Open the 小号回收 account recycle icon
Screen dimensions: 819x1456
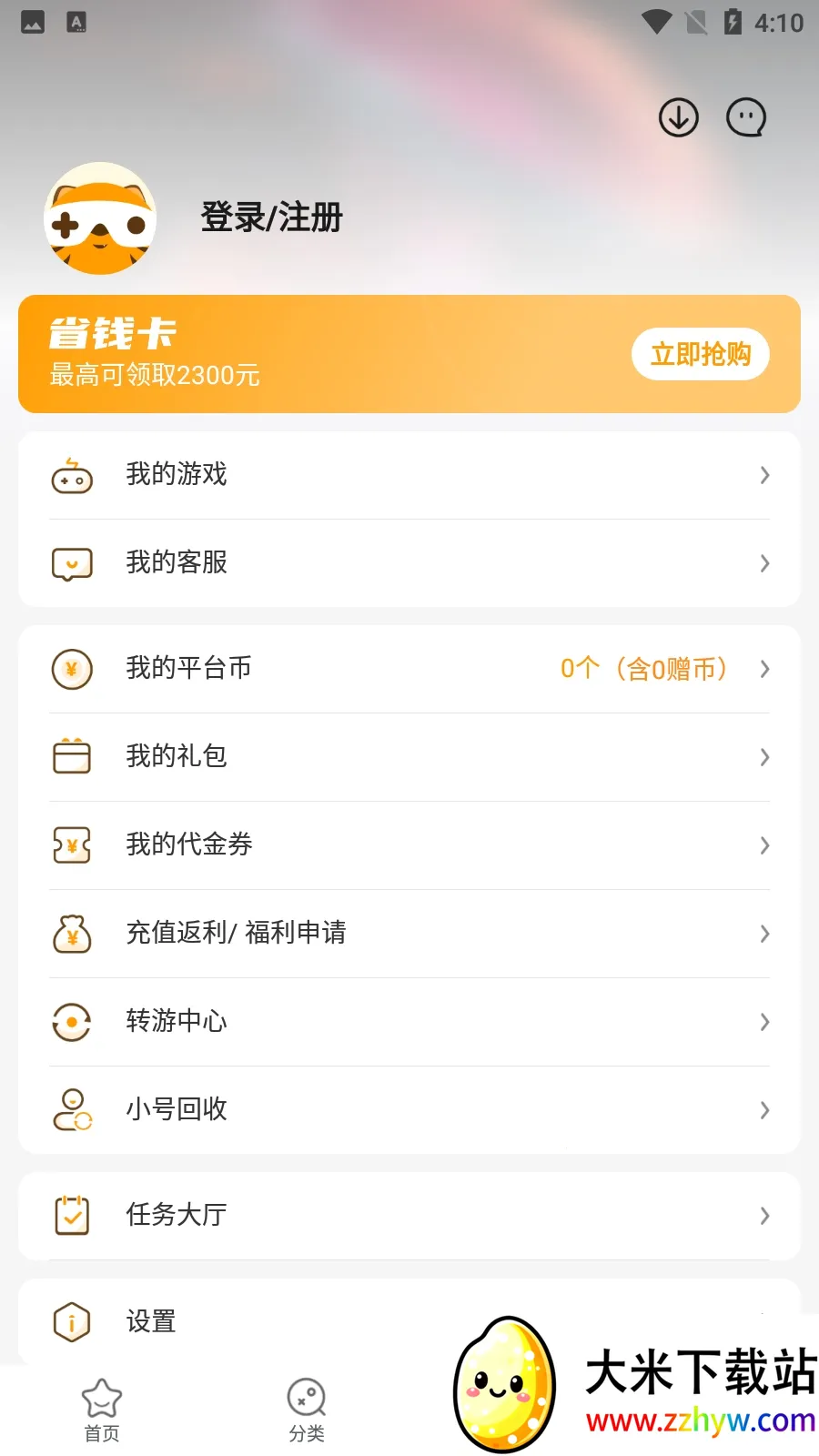click(72, 1110)
